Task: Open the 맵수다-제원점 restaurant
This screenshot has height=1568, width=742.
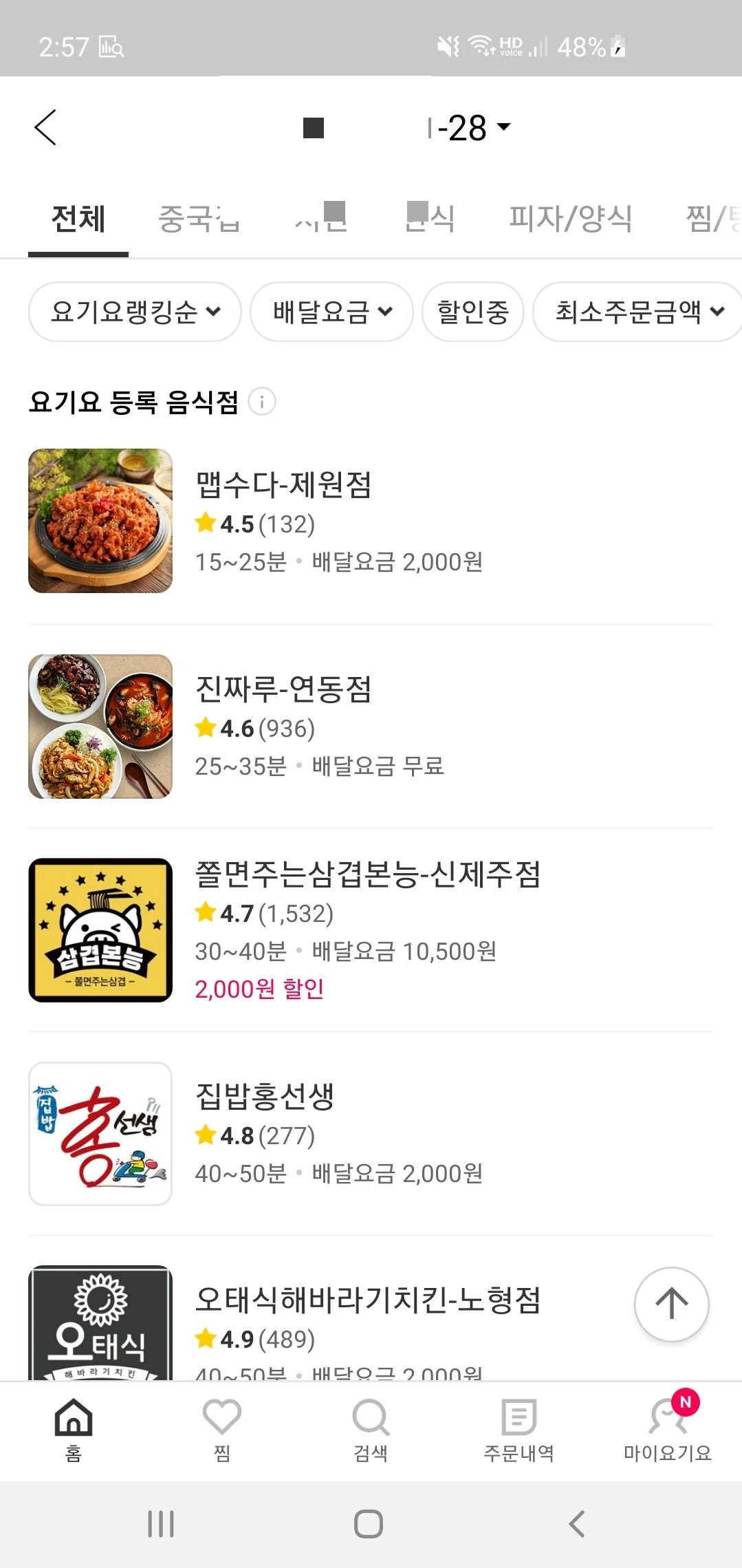Action: pyautogui.click(x=283, y=485)
